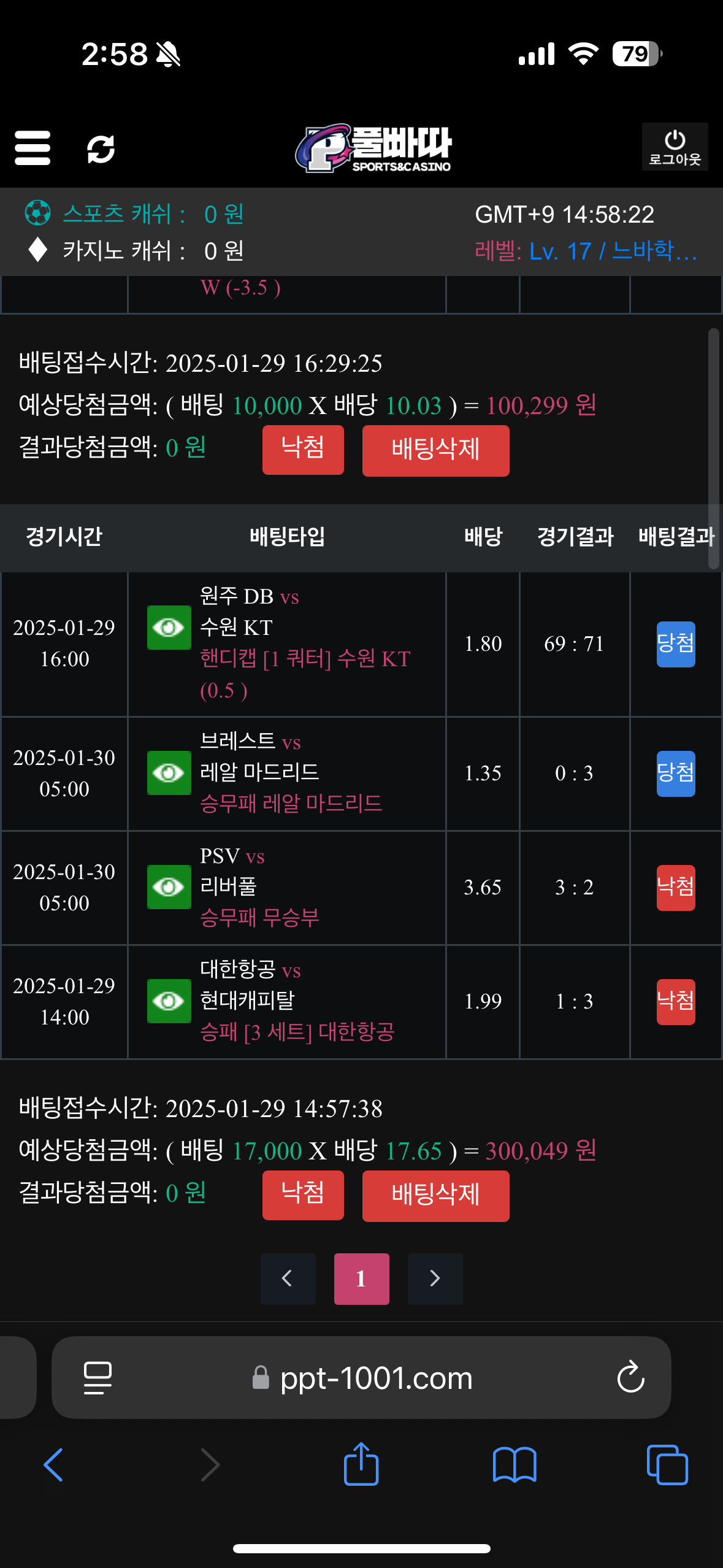The height and width of the screenshot is (1568, 723).
Task: Share this page
Action: 361,1465
